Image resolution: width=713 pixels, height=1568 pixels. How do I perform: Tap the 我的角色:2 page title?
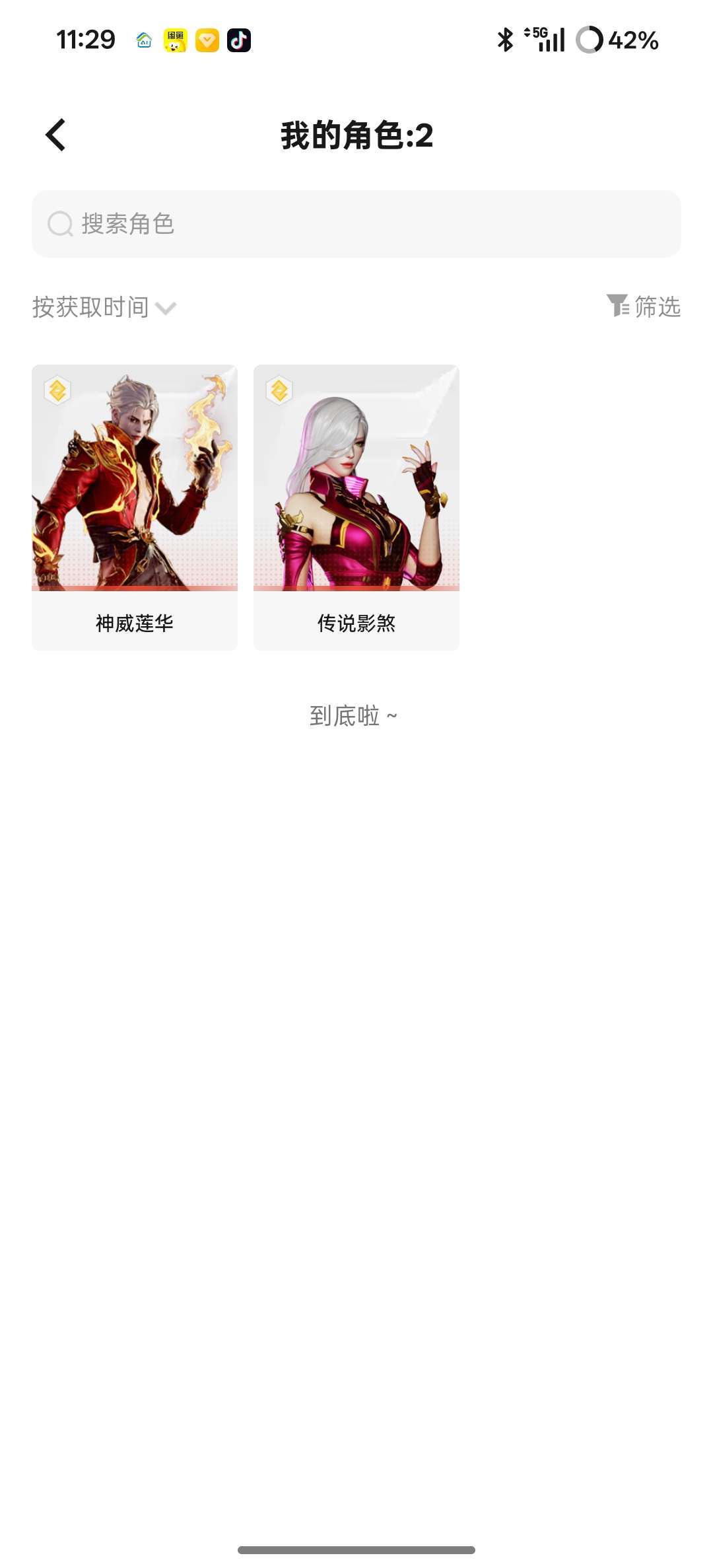coord(356,135)
